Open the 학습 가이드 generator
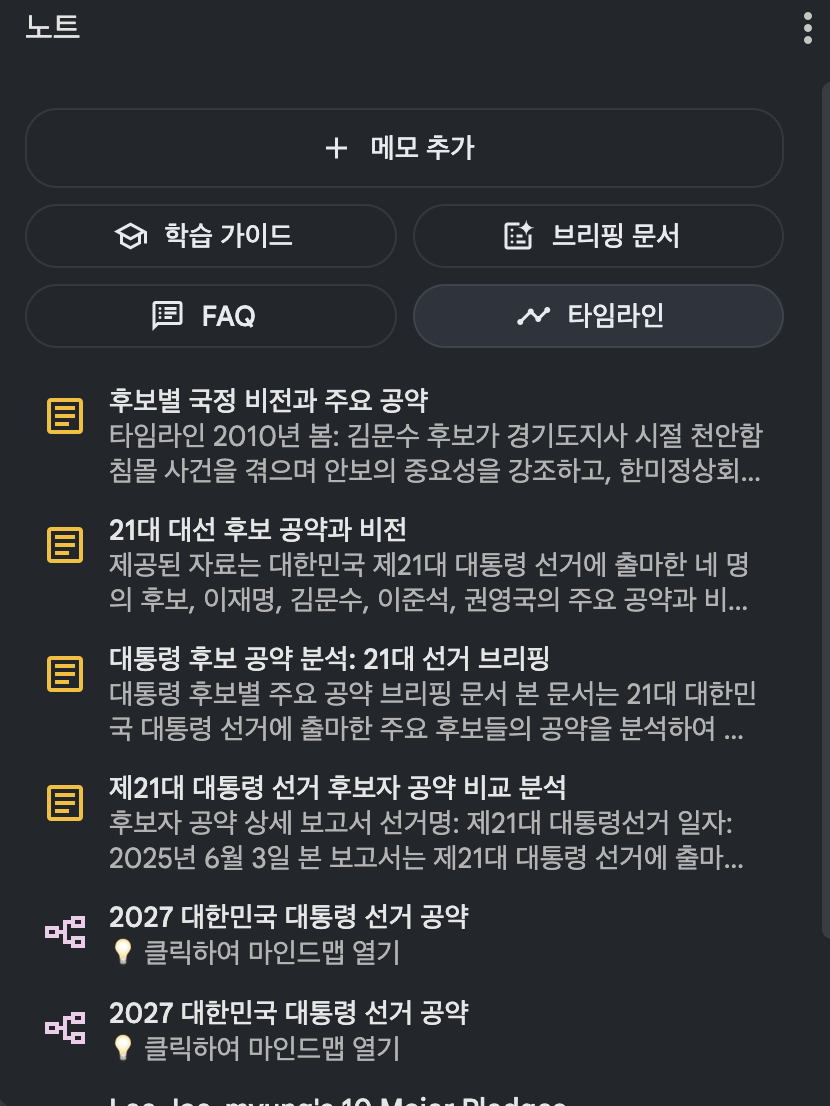Viewport: 830px width, 1106px height. (x=210, y=236)
